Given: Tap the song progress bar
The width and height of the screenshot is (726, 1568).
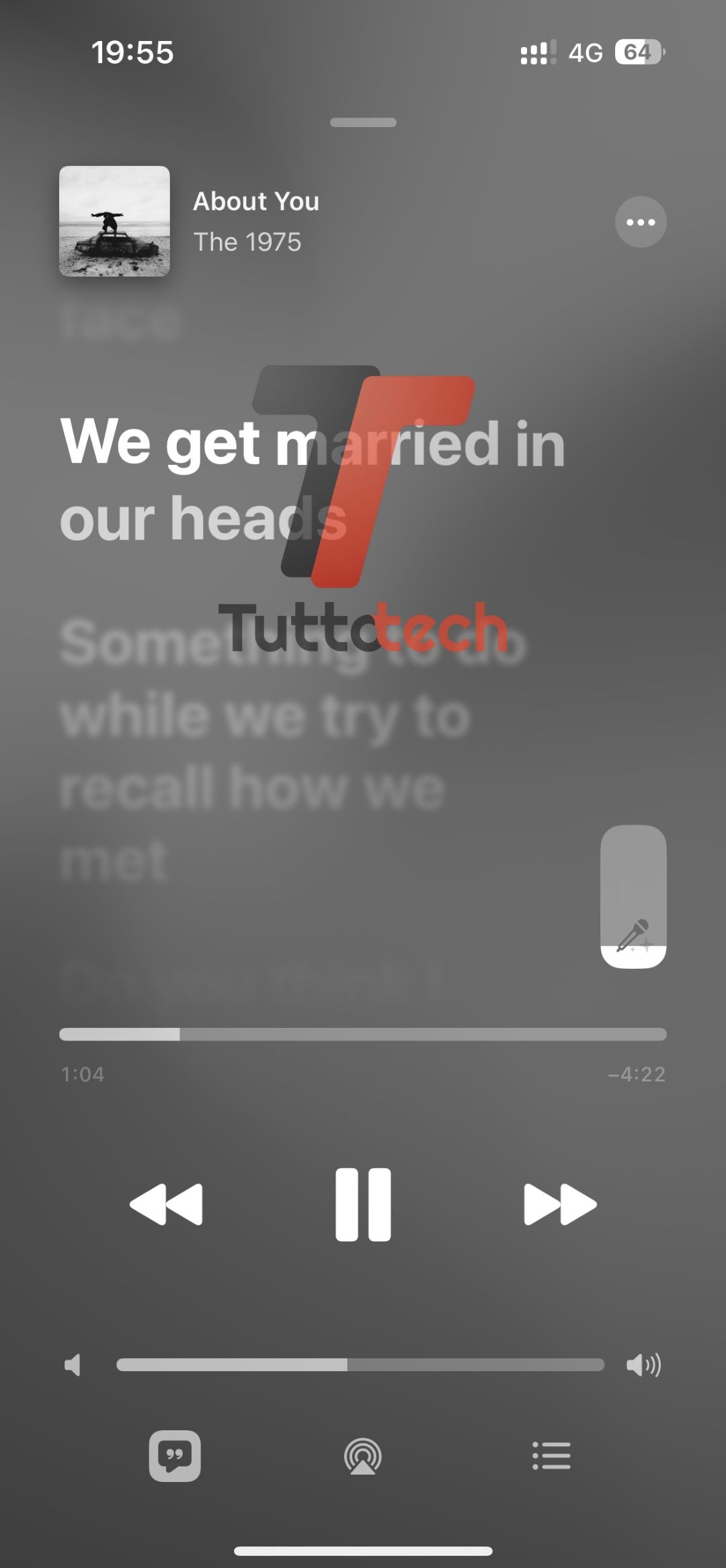Looking at the screenshot, I should coord(363,1034).
